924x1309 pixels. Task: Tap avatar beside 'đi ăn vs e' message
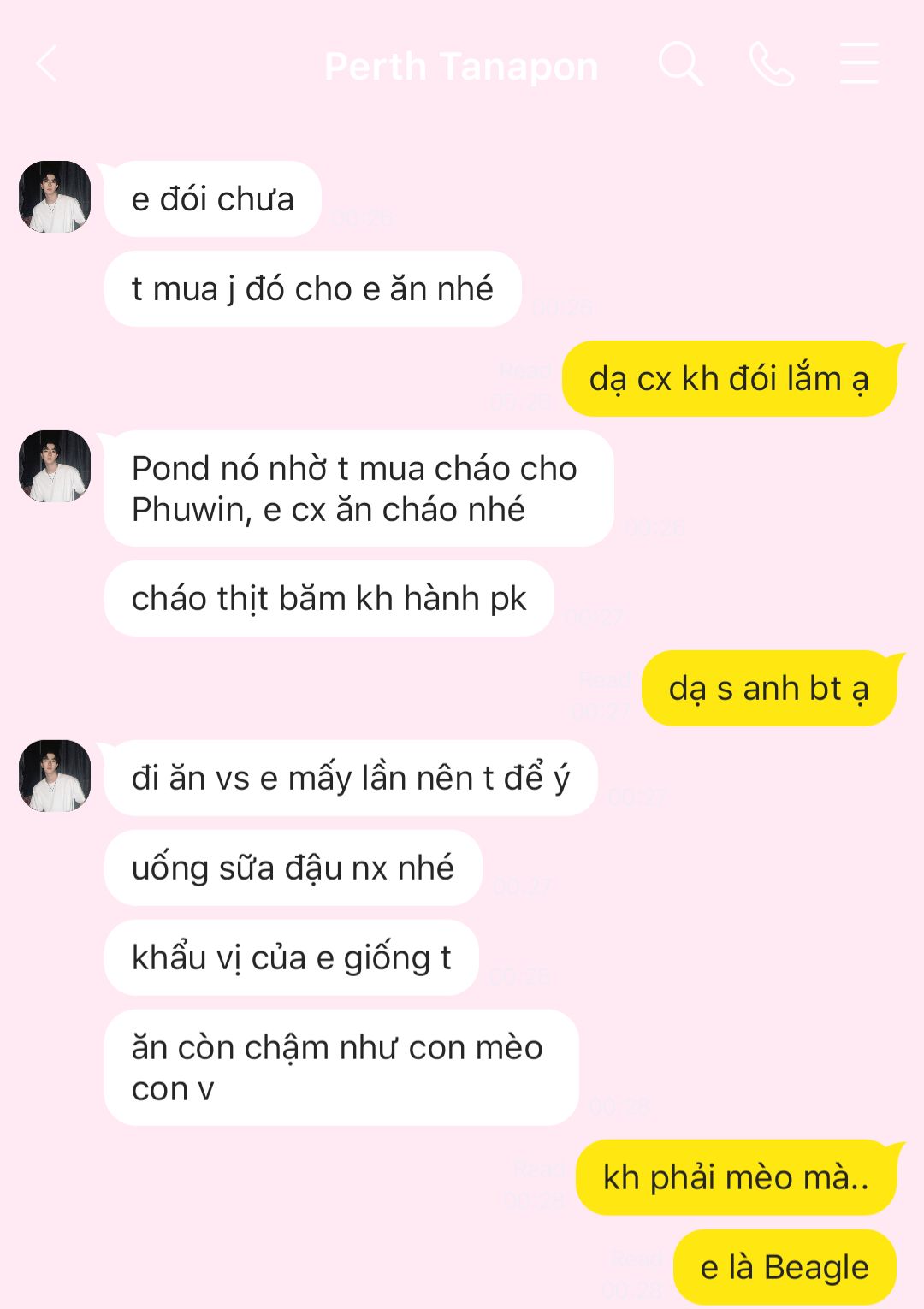tap(55, 776)
